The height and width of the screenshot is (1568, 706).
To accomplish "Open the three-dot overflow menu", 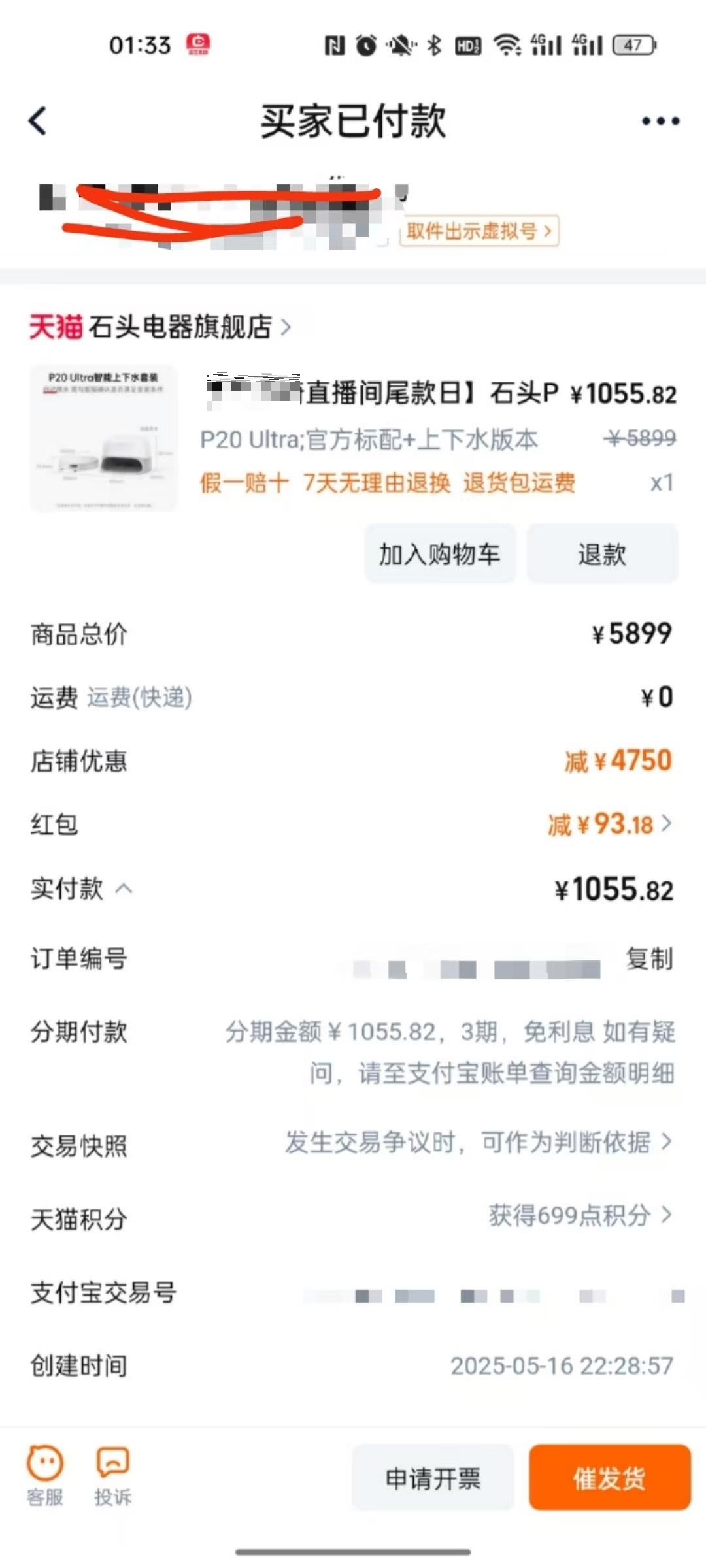I will tap(660, 121).
